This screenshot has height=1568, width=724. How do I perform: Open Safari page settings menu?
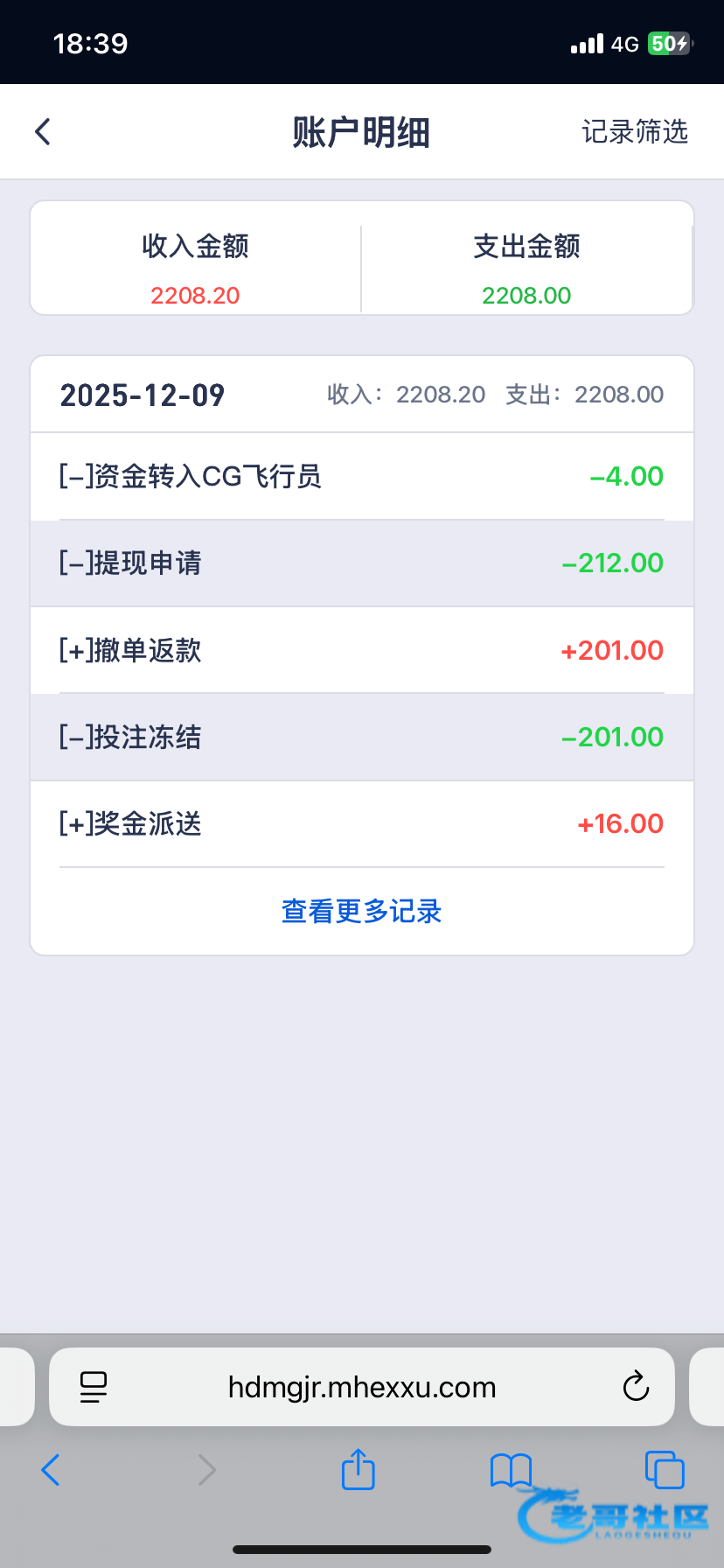[93, 1387]
